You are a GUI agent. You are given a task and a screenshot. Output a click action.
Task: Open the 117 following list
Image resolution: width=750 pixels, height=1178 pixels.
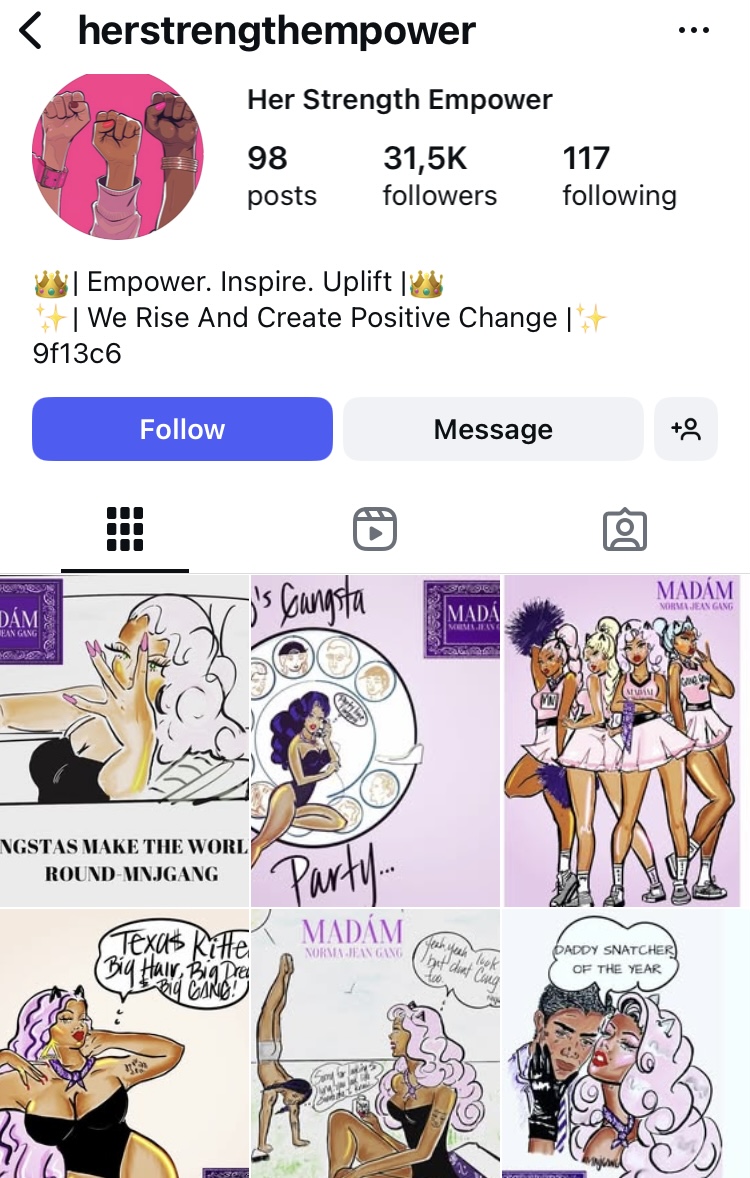619,175
